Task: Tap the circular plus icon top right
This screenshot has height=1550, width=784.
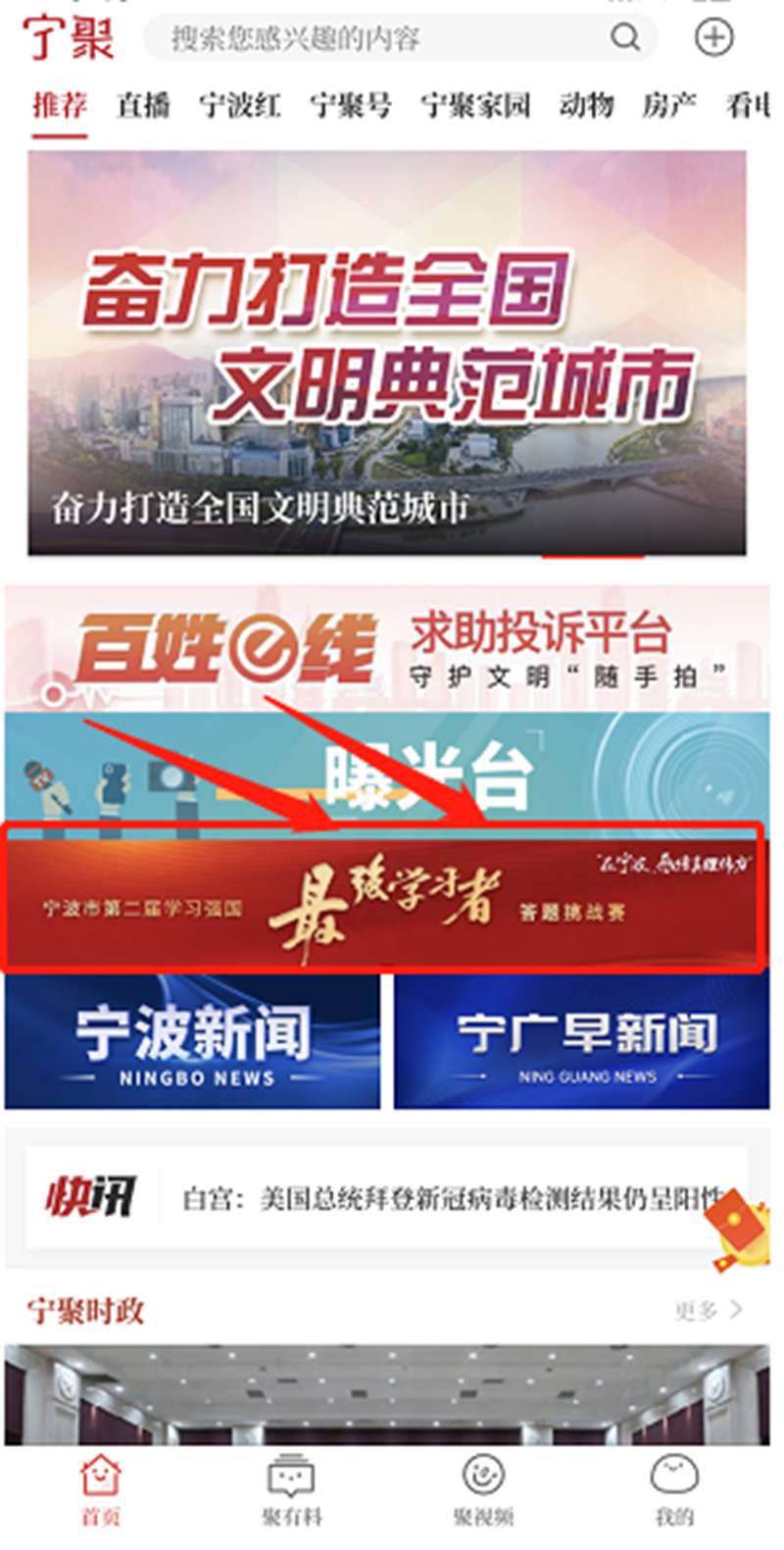Action: point(712,36)
